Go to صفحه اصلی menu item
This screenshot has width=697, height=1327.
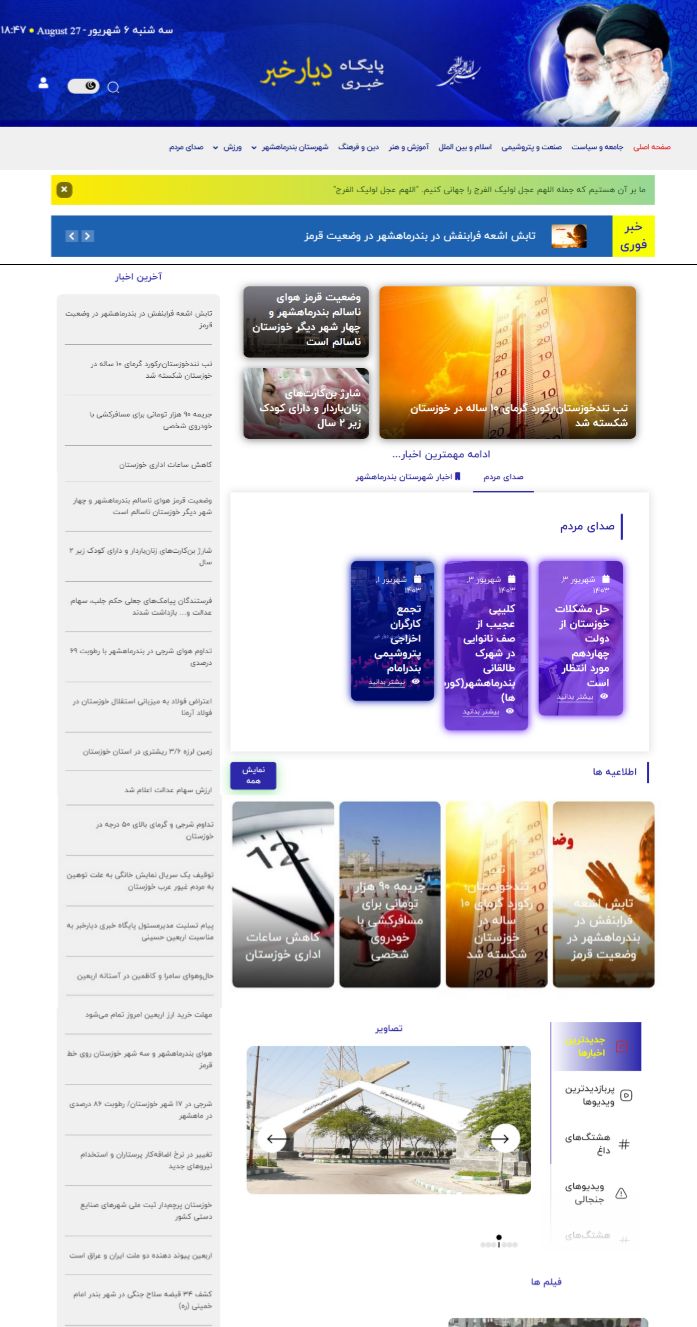[x=653, y=147]
